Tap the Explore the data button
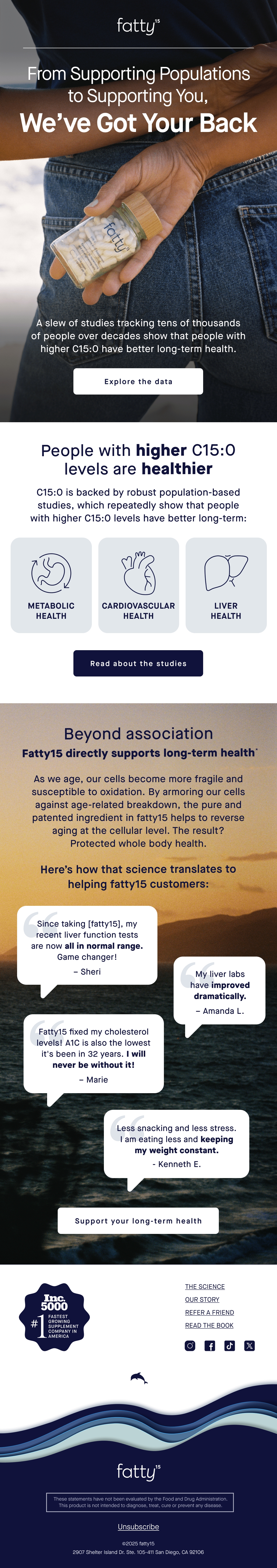This screenshot has height=1568, width=277. pyautogui.click(x=138, y=381)
